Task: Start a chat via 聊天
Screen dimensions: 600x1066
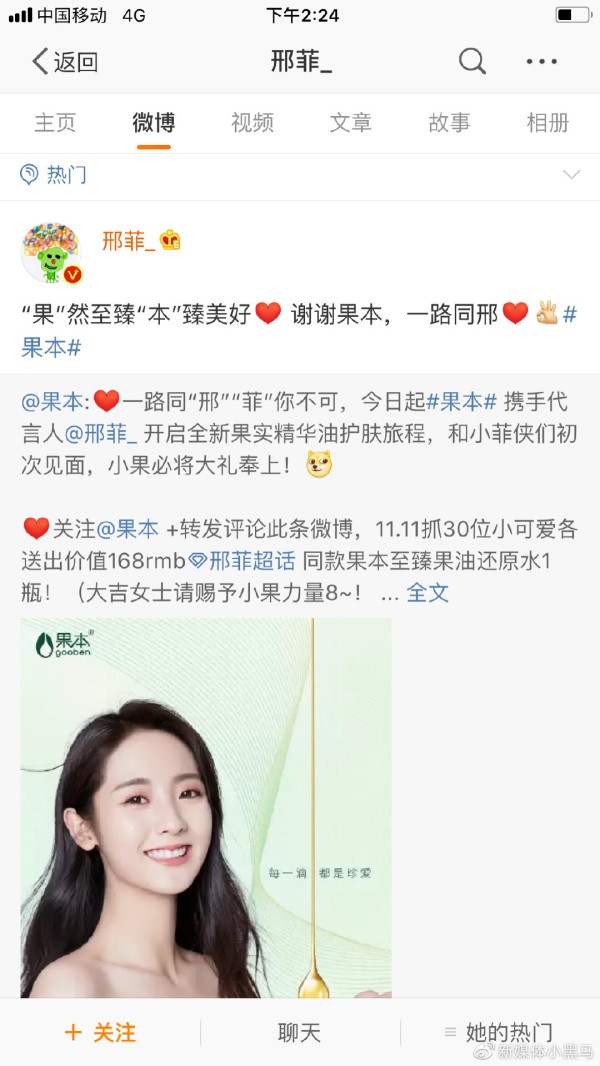Action: (x=299, y=1032)
